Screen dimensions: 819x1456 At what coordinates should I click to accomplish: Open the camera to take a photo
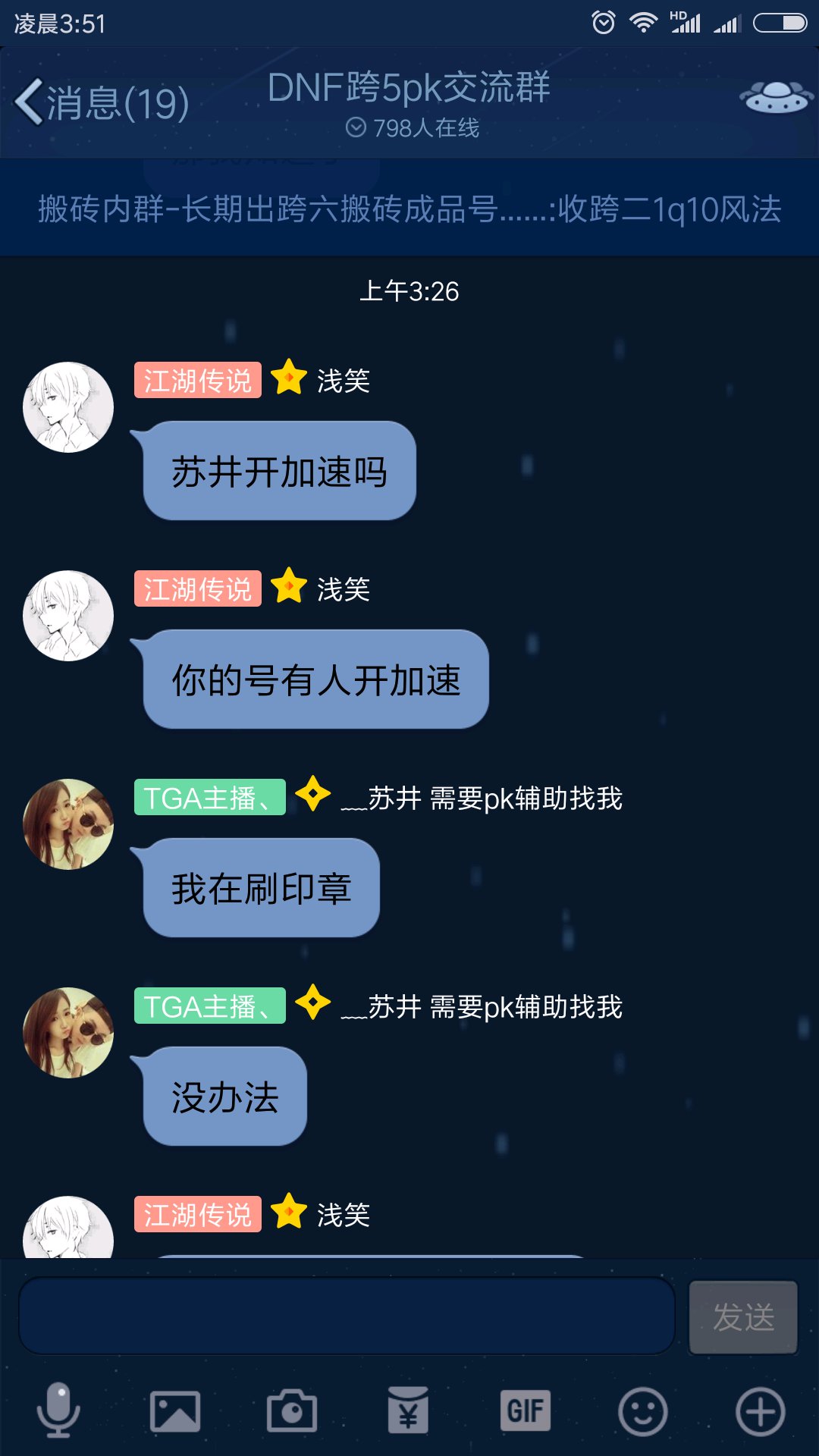coord(292,1410)
